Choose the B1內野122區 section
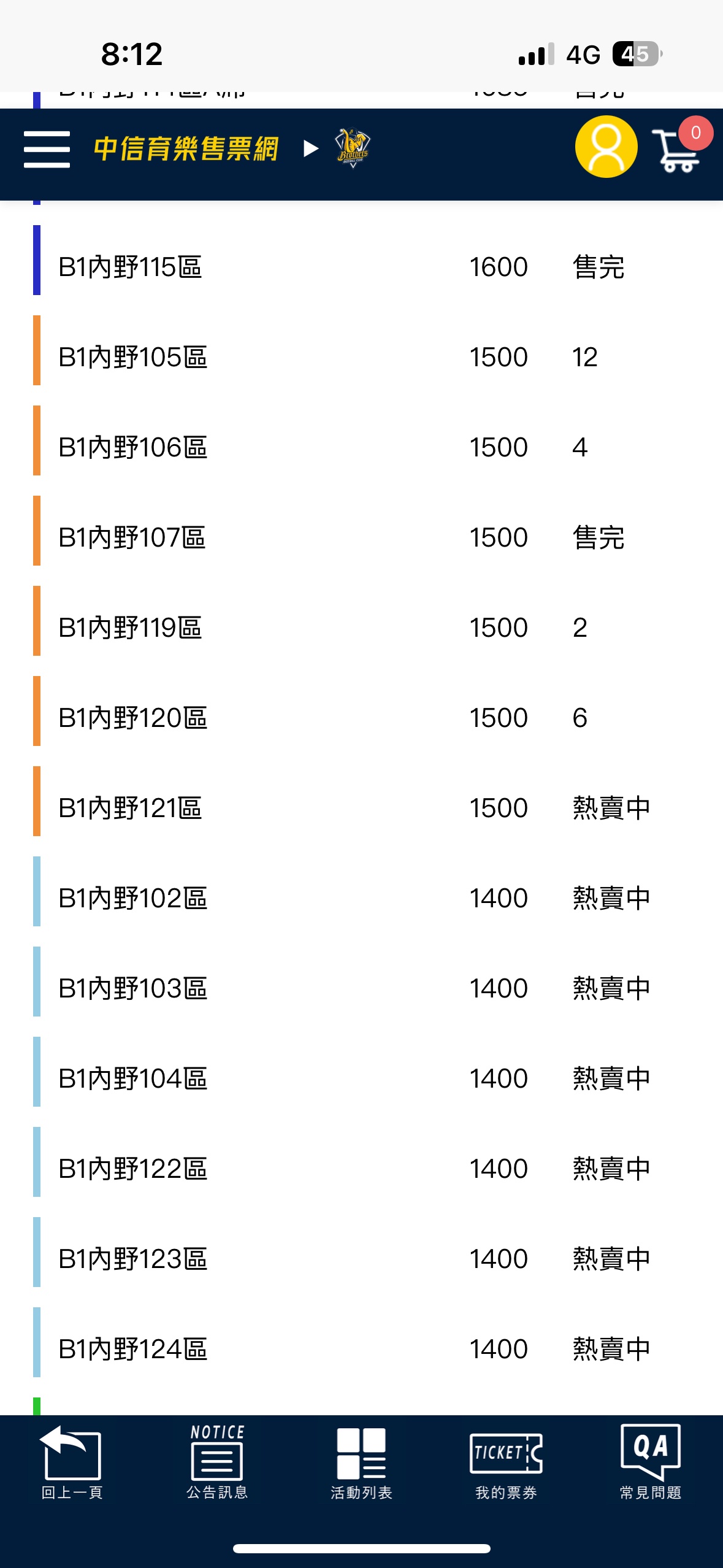723x1568 pixels. pos(362,1169)
